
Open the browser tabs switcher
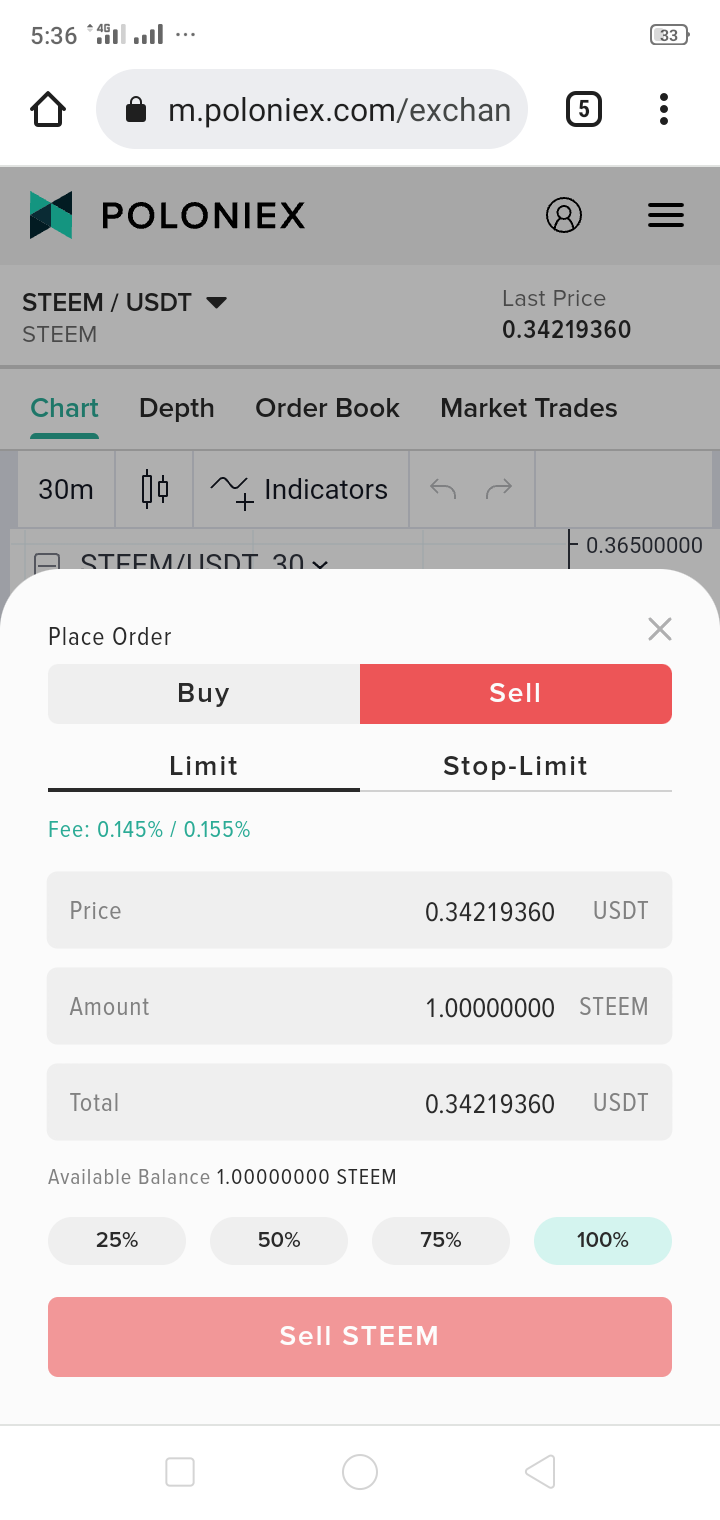[584, 109]
